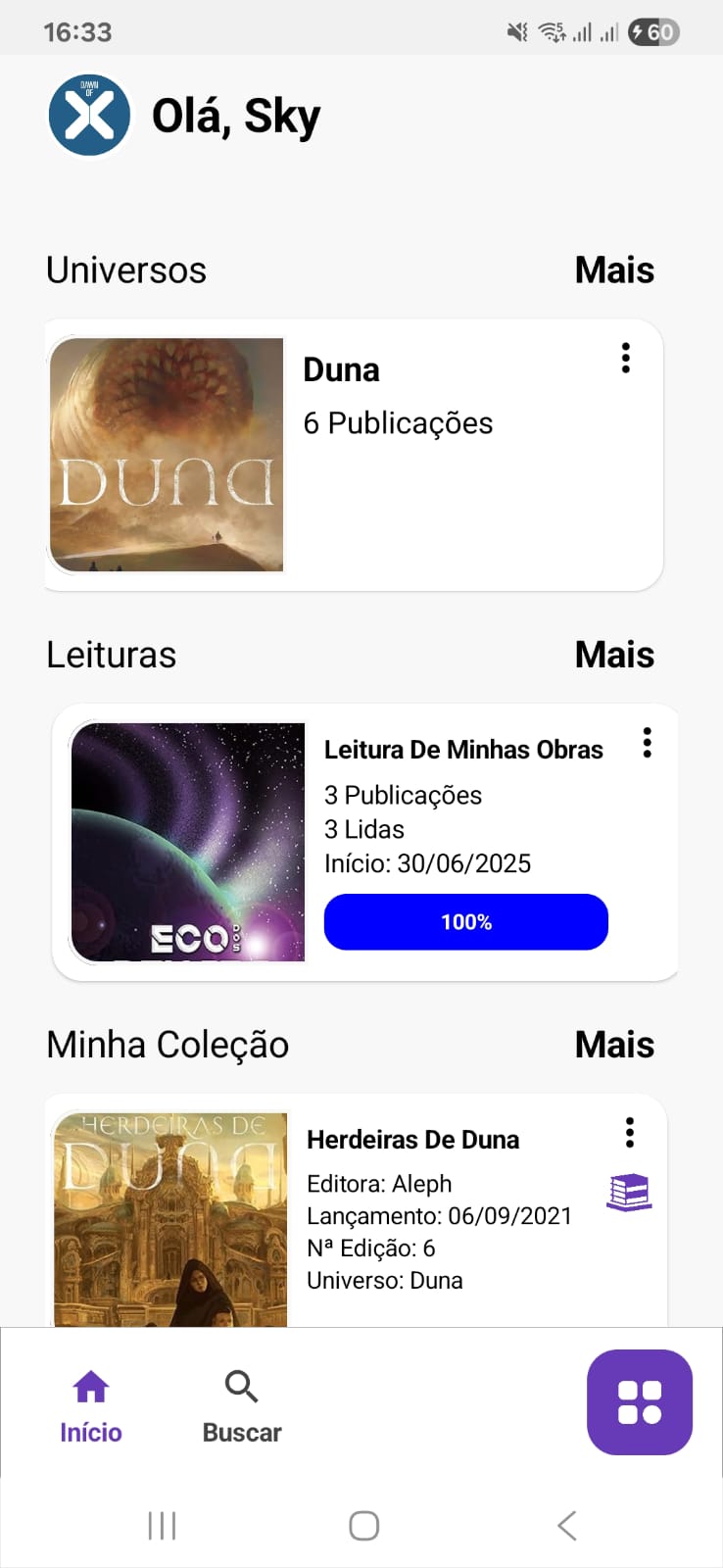Open options for Leitura De Minhas Obras

click(648, 743)
